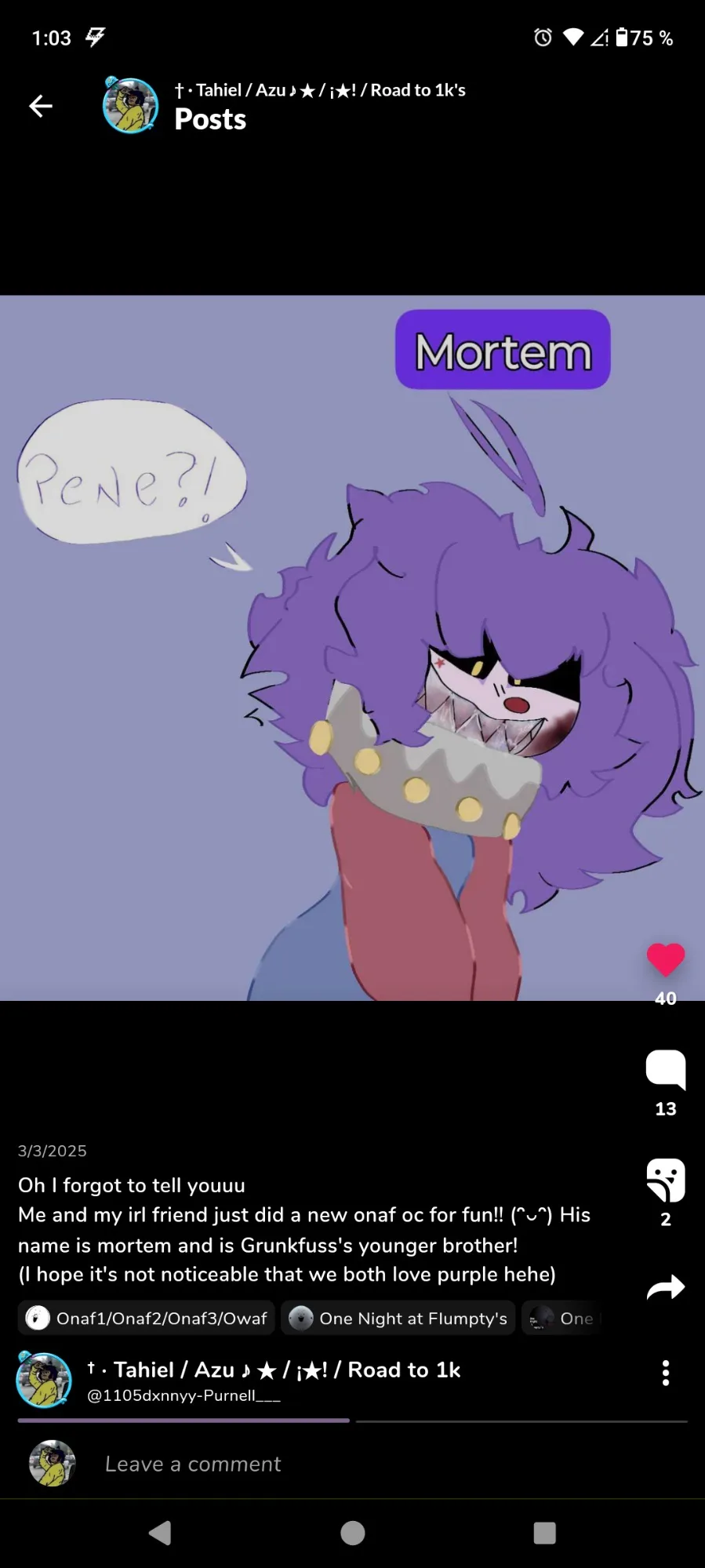
Task: Open the post's 13 comments
Action: pyautogui.click(x=665, y=1070)
